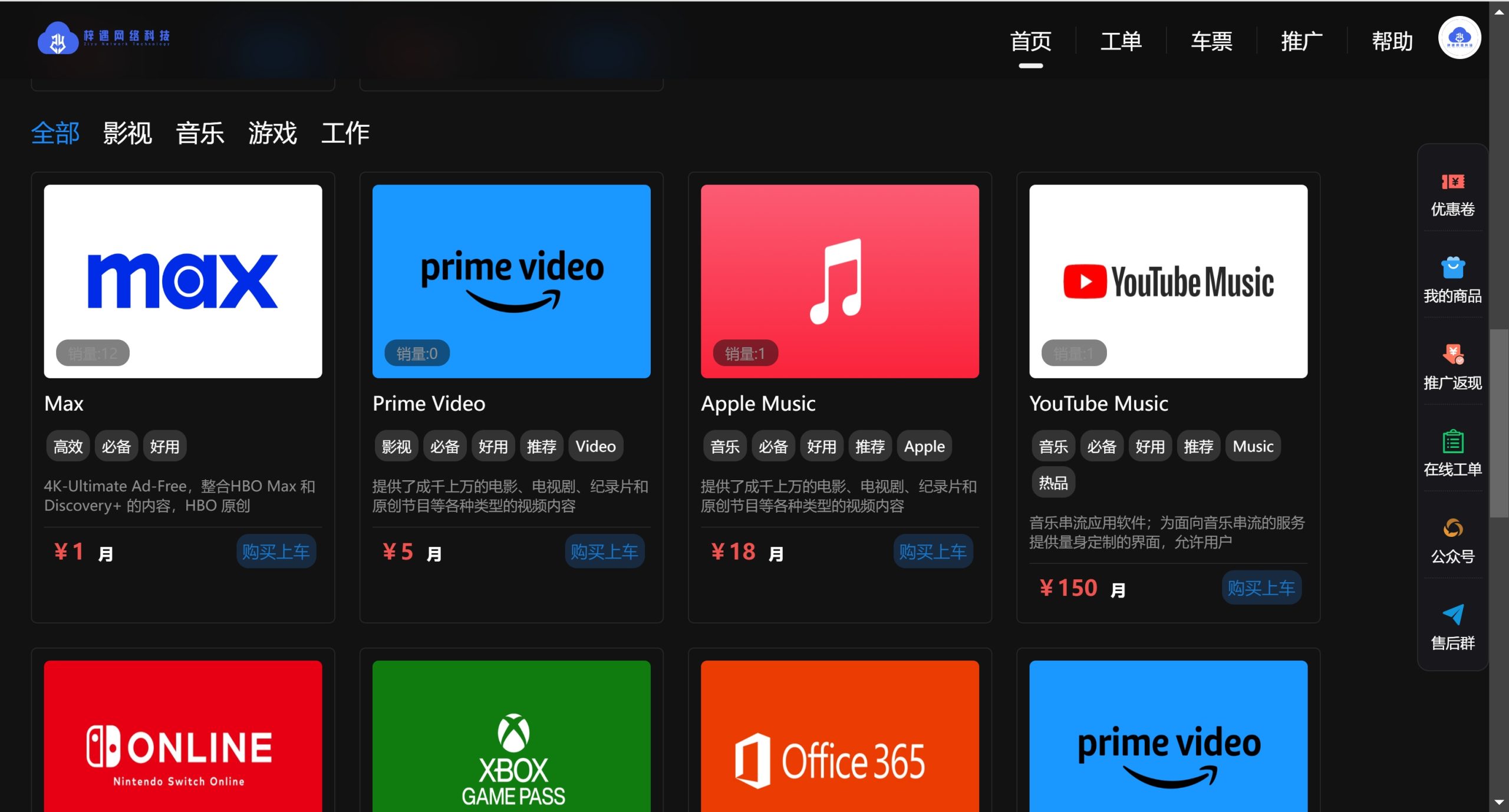Select the 工作 category tab

point(345,133)
